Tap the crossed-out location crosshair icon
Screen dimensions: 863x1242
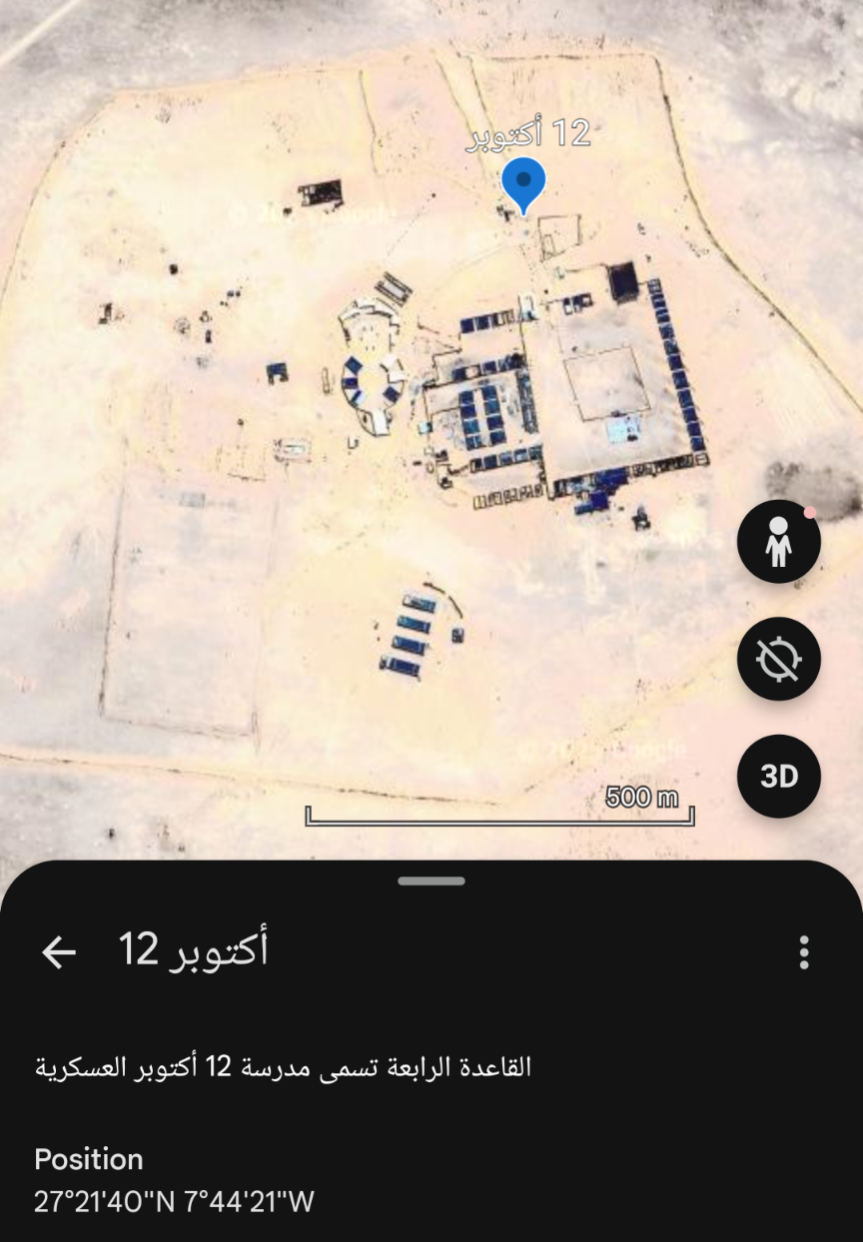(778, 658)
